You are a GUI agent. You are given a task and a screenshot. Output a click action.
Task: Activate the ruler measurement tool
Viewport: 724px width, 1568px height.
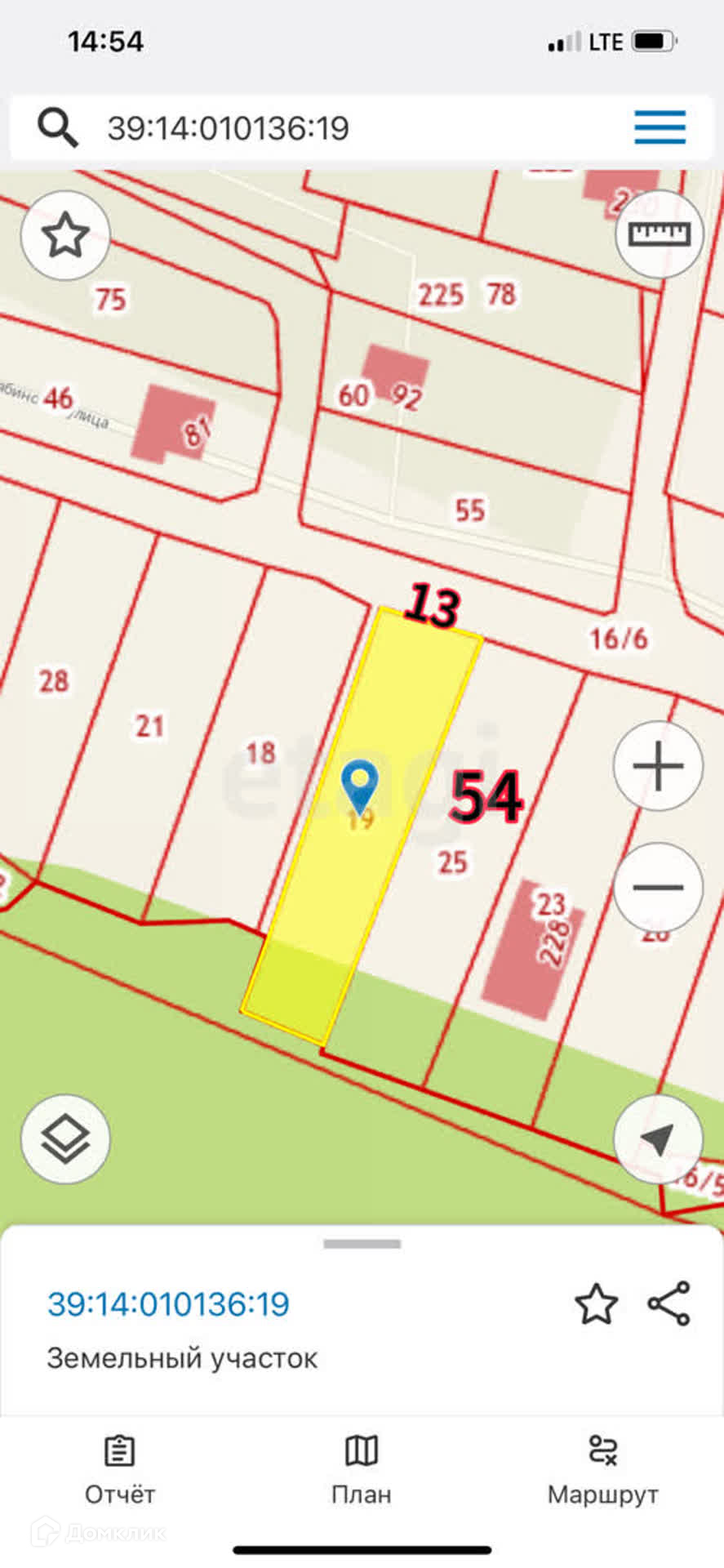pos(659,235)
